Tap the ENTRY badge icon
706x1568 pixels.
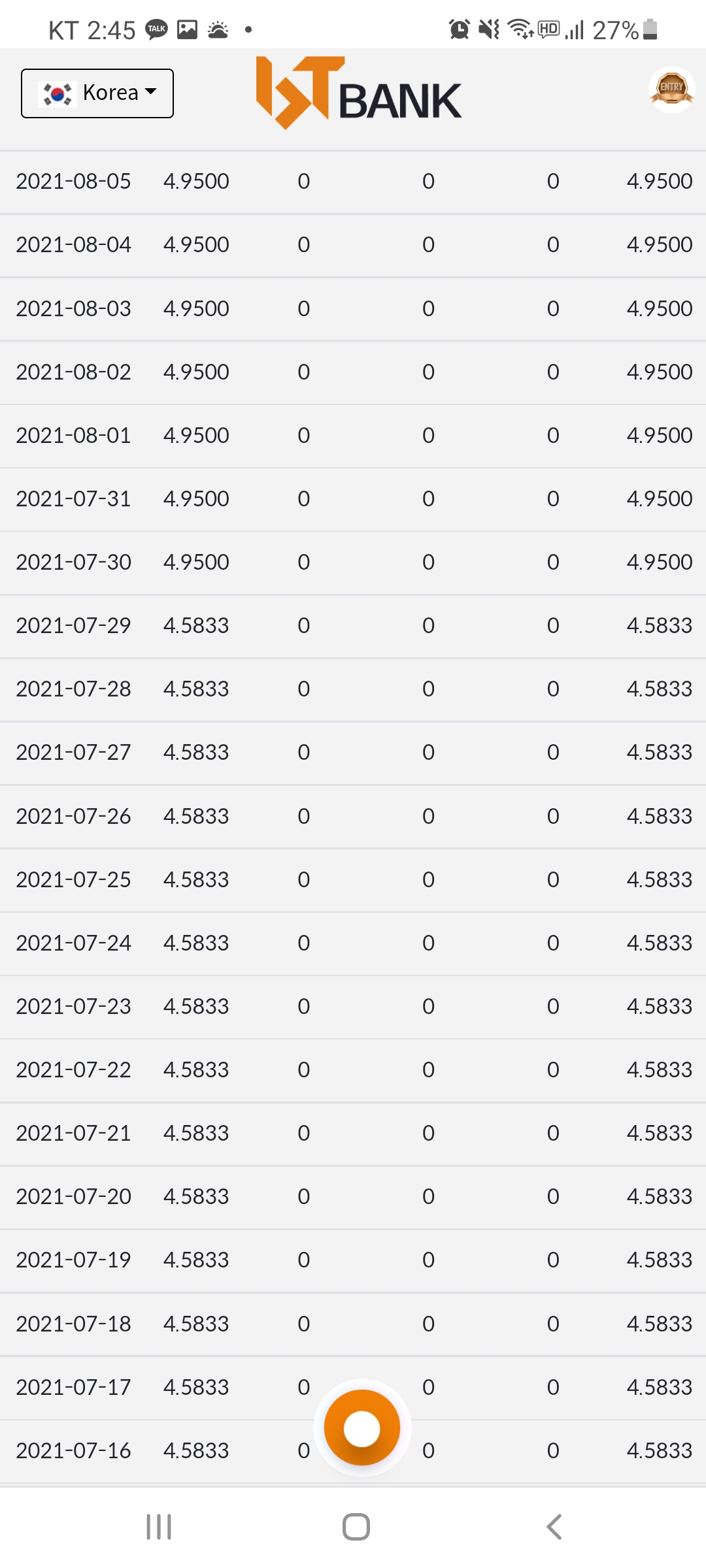pyautogui.click(x=671, y=90)
